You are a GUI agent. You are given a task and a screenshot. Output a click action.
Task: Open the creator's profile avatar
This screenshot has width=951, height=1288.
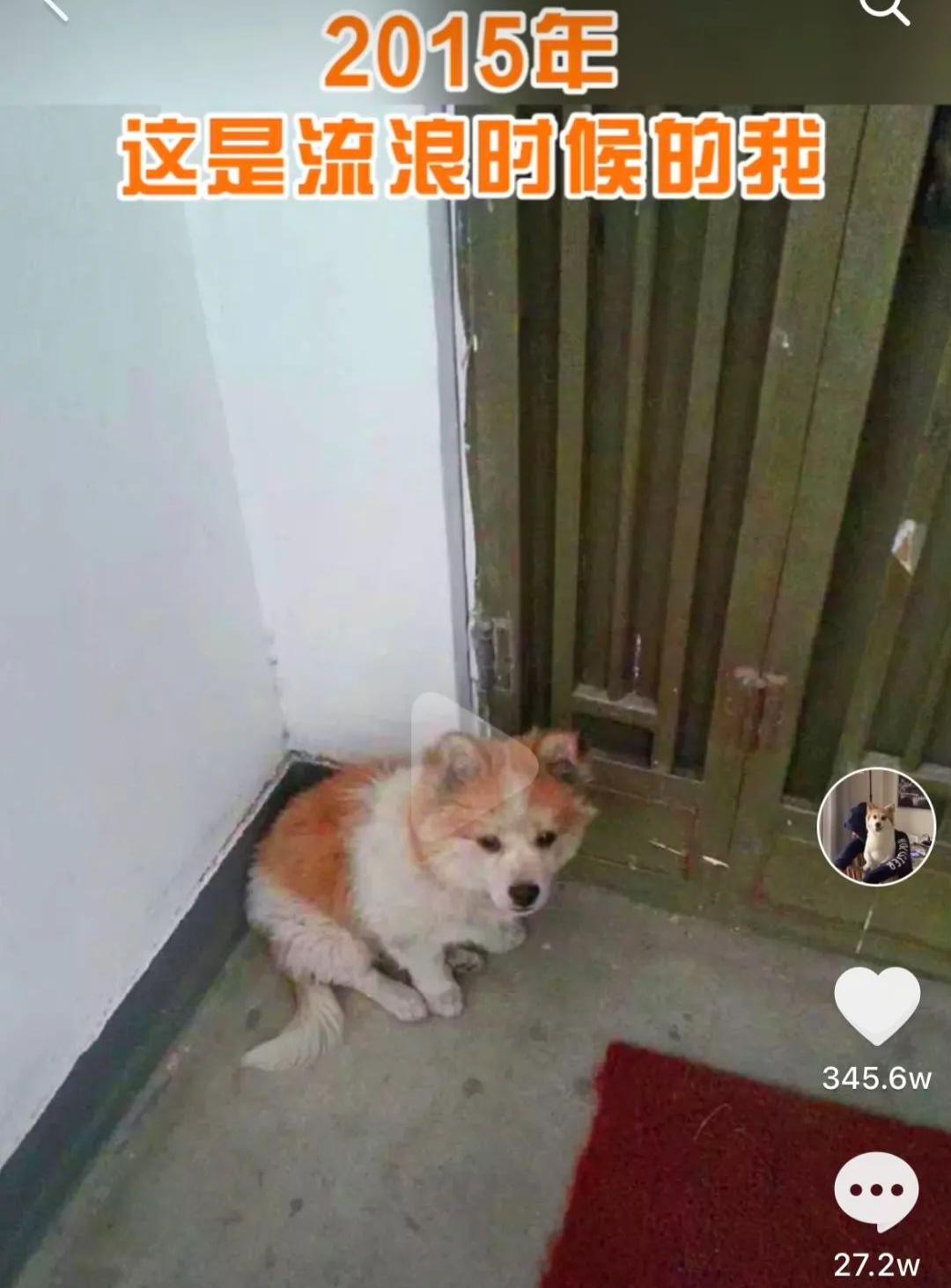876,827
